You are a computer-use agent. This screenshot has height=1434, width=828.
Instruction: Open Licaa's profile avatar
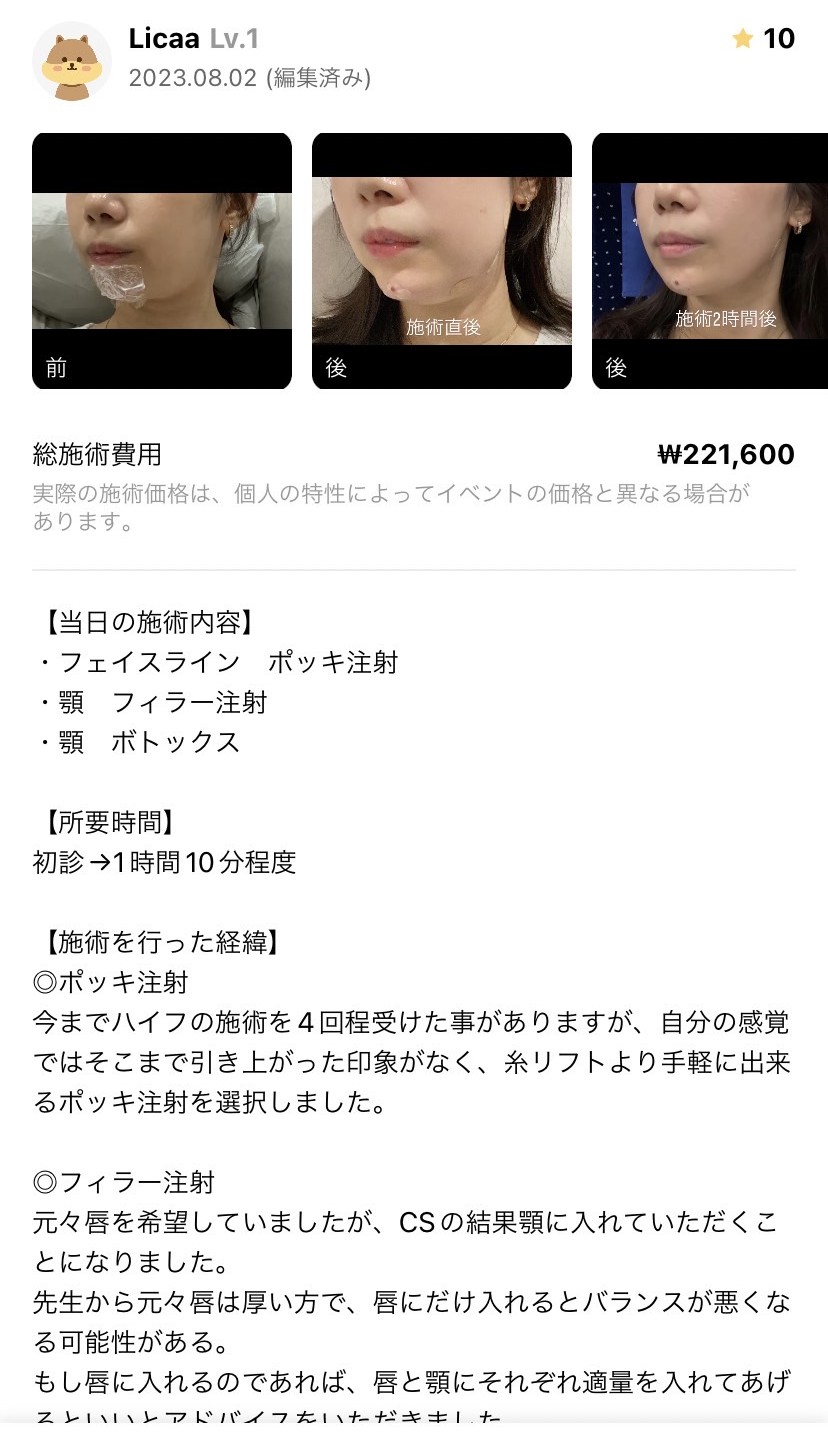point(72,61)
